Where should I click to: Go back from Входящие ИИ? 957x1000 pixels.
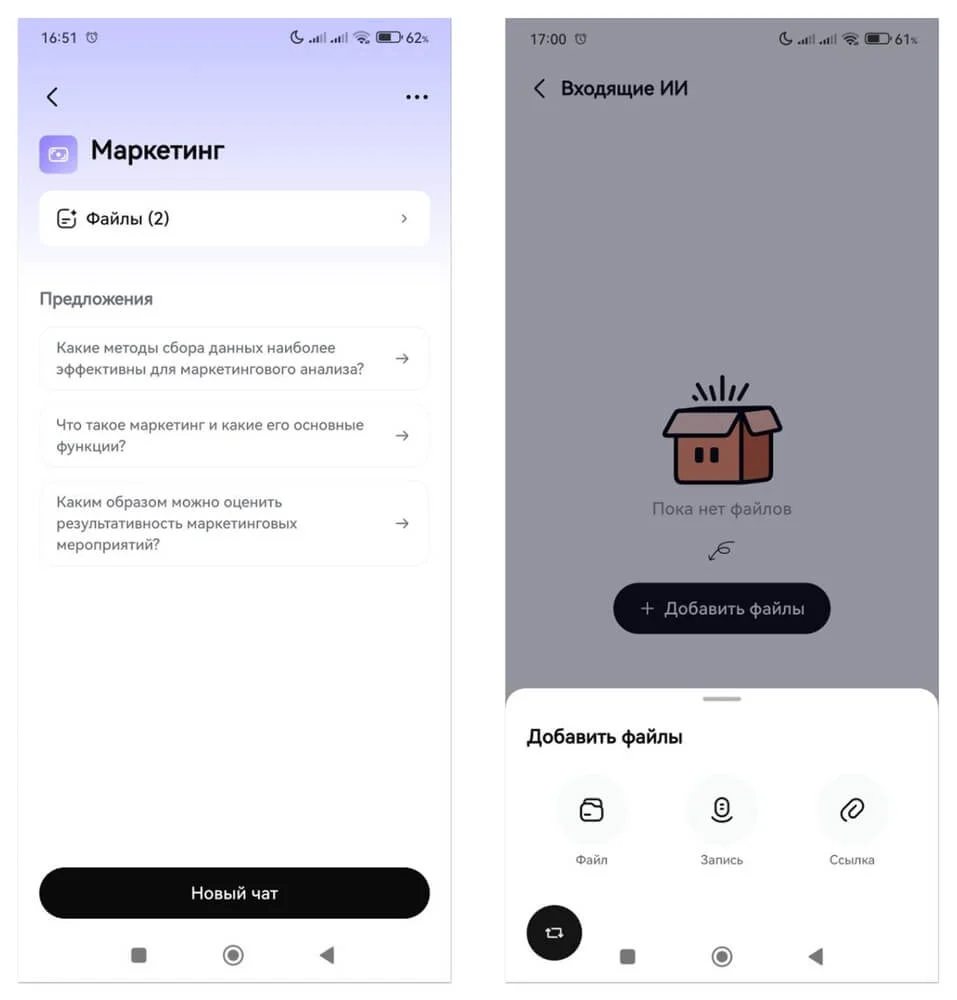tap(539, 88)
